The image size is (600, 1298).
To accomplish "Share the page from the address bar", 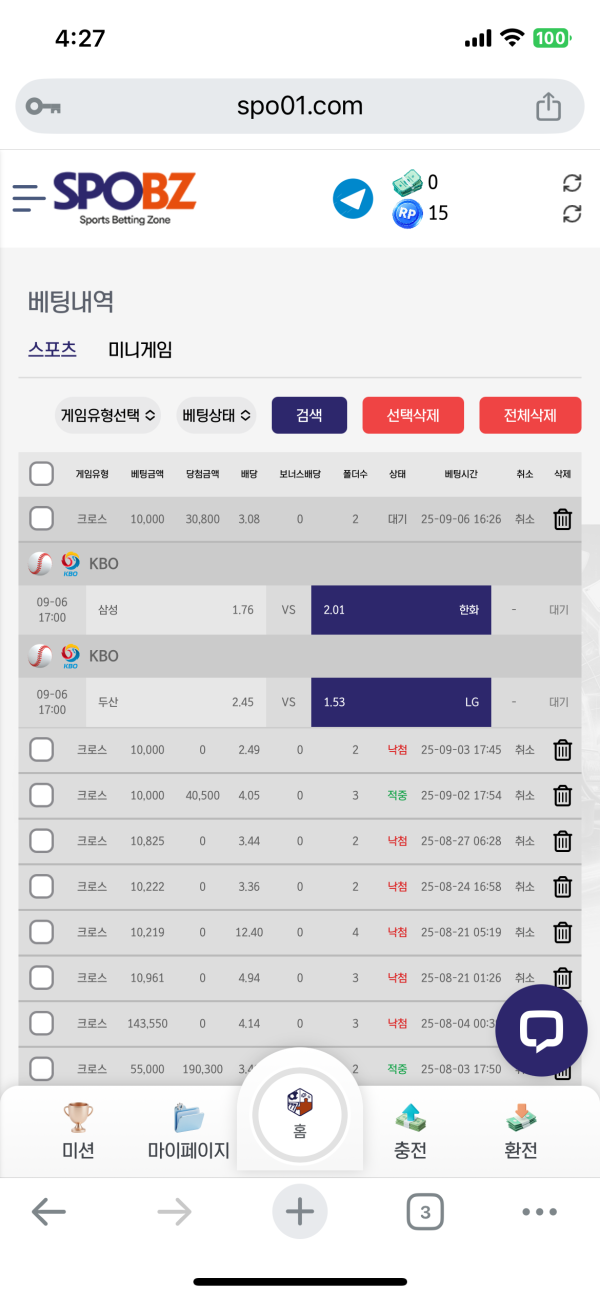I will click(x=548, y=106).
